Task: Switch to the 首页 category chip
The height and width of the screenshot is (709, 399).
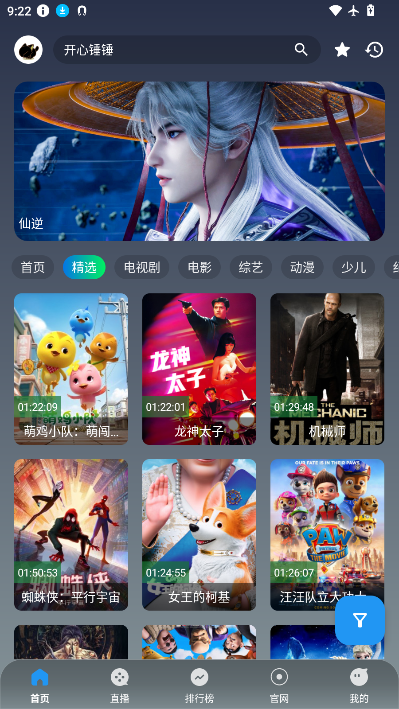Action: coord(33,267)
